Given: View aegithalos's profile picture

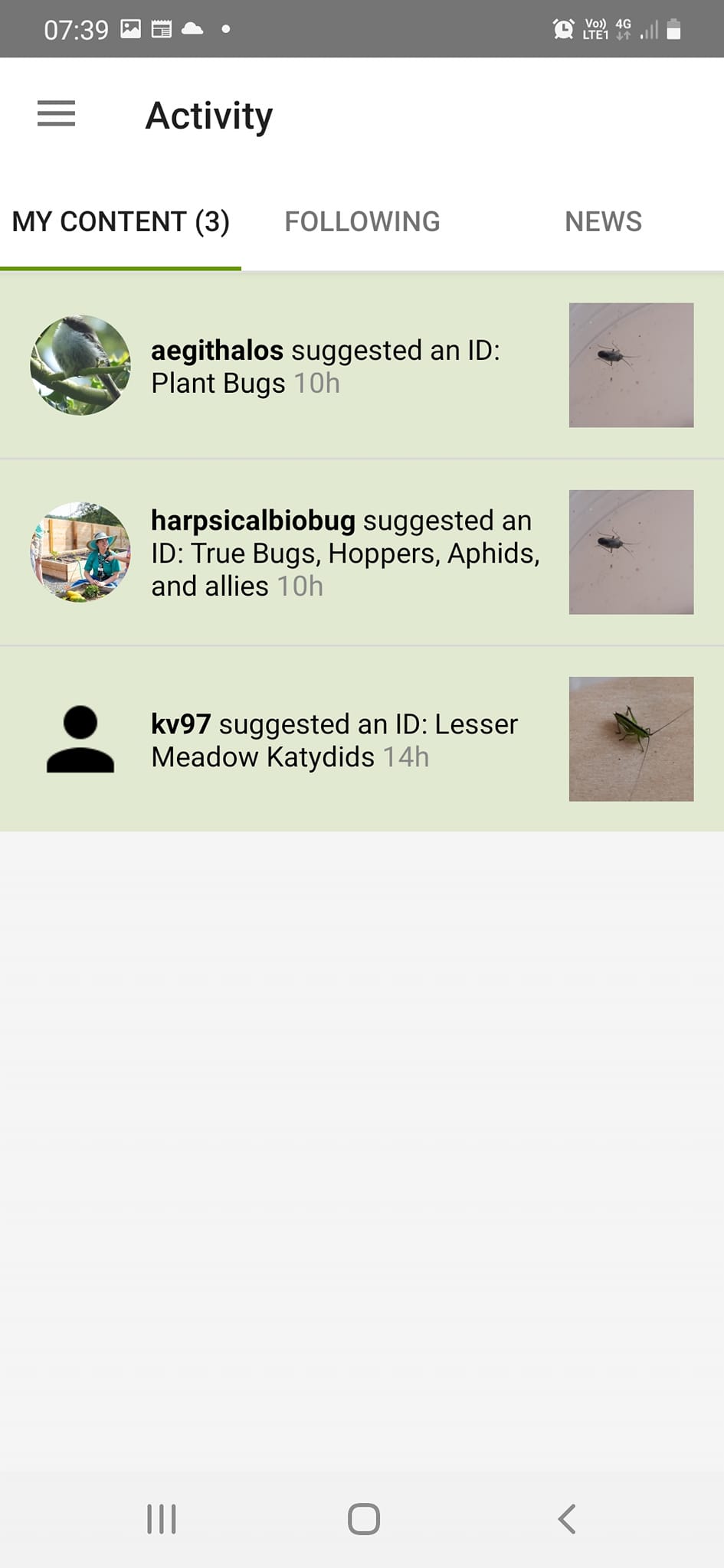Looking at the screenshot, I should pyautogui.click(x=80, y=365).
